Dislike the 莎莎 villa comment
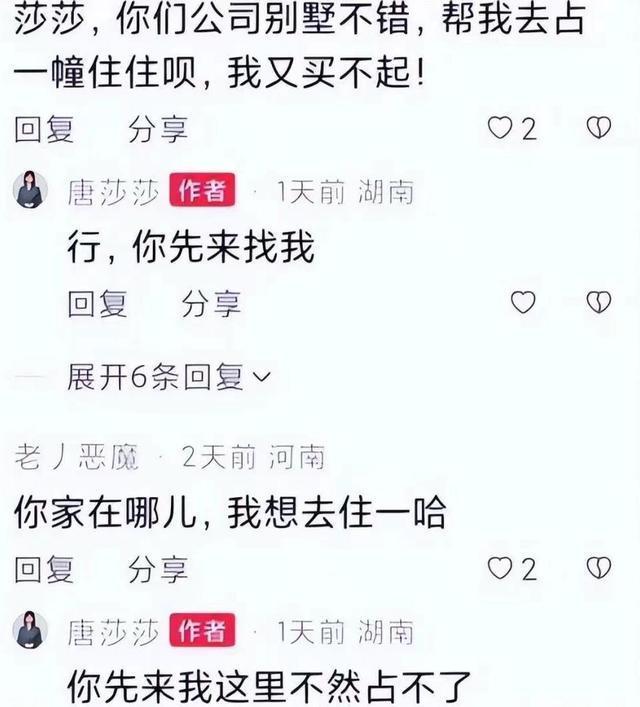640x707 pixels. [x=598, y=128]
